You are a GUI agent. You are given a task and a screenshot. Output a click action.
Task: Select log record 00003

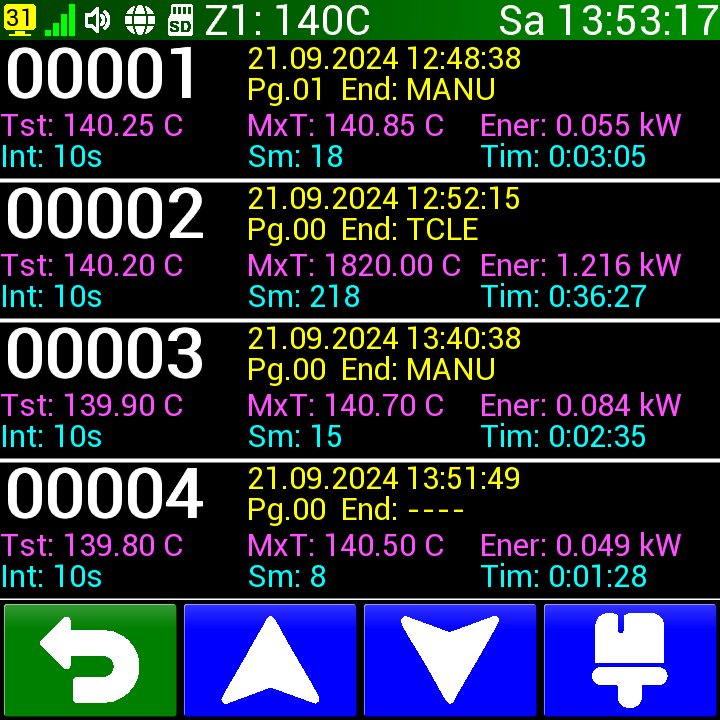[360, 390]
